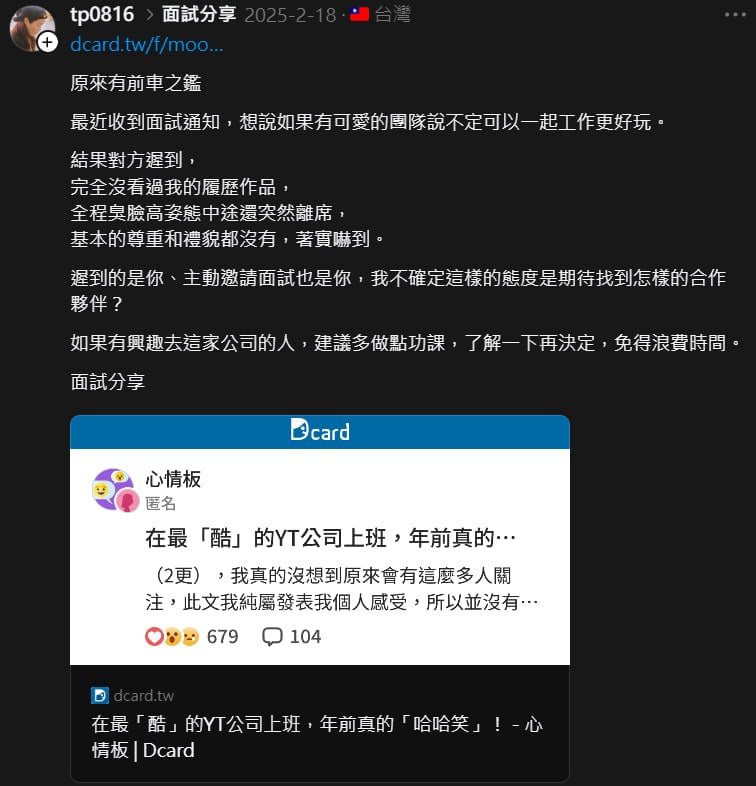Follow tp0816 with the plus badge

pos(47,42)
